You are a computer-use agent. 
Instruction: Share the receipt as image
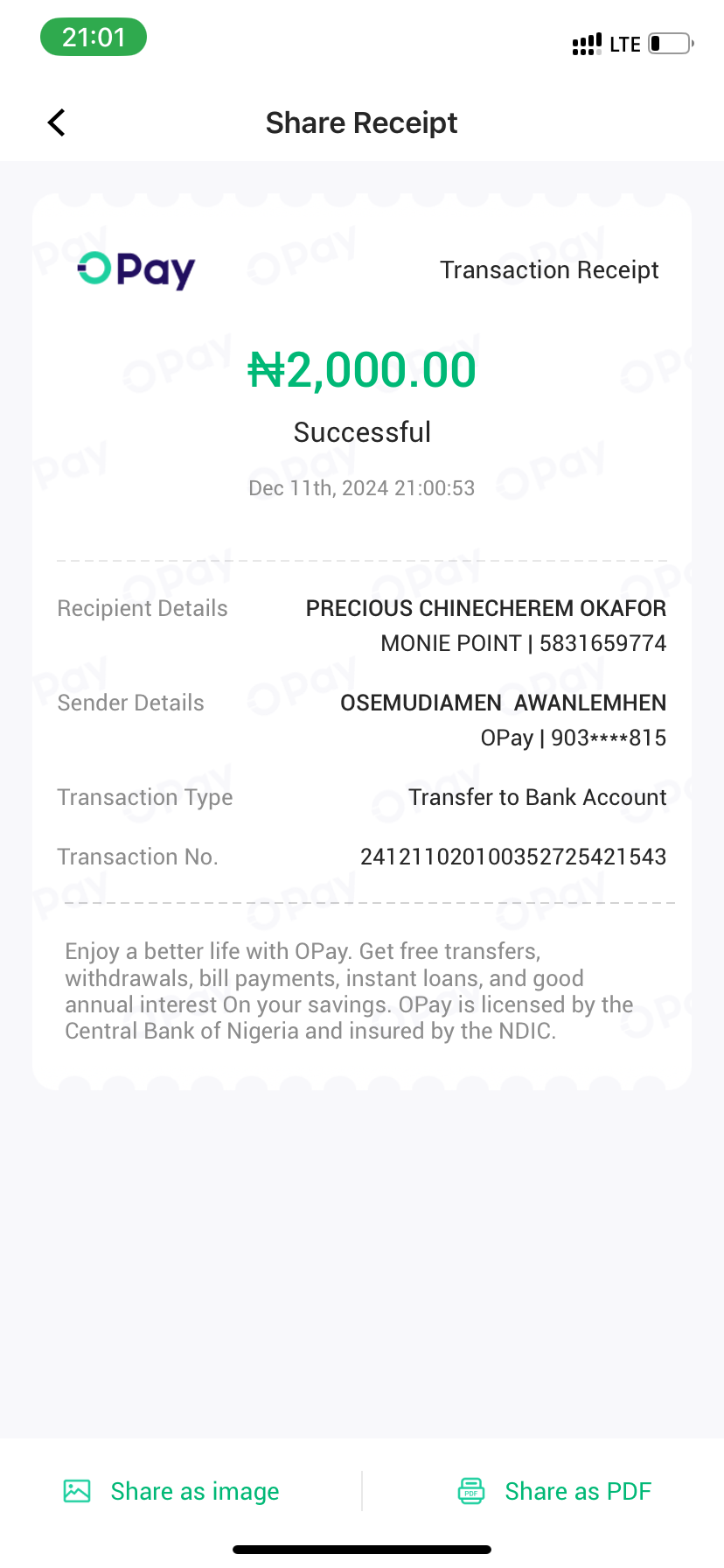172,1491
